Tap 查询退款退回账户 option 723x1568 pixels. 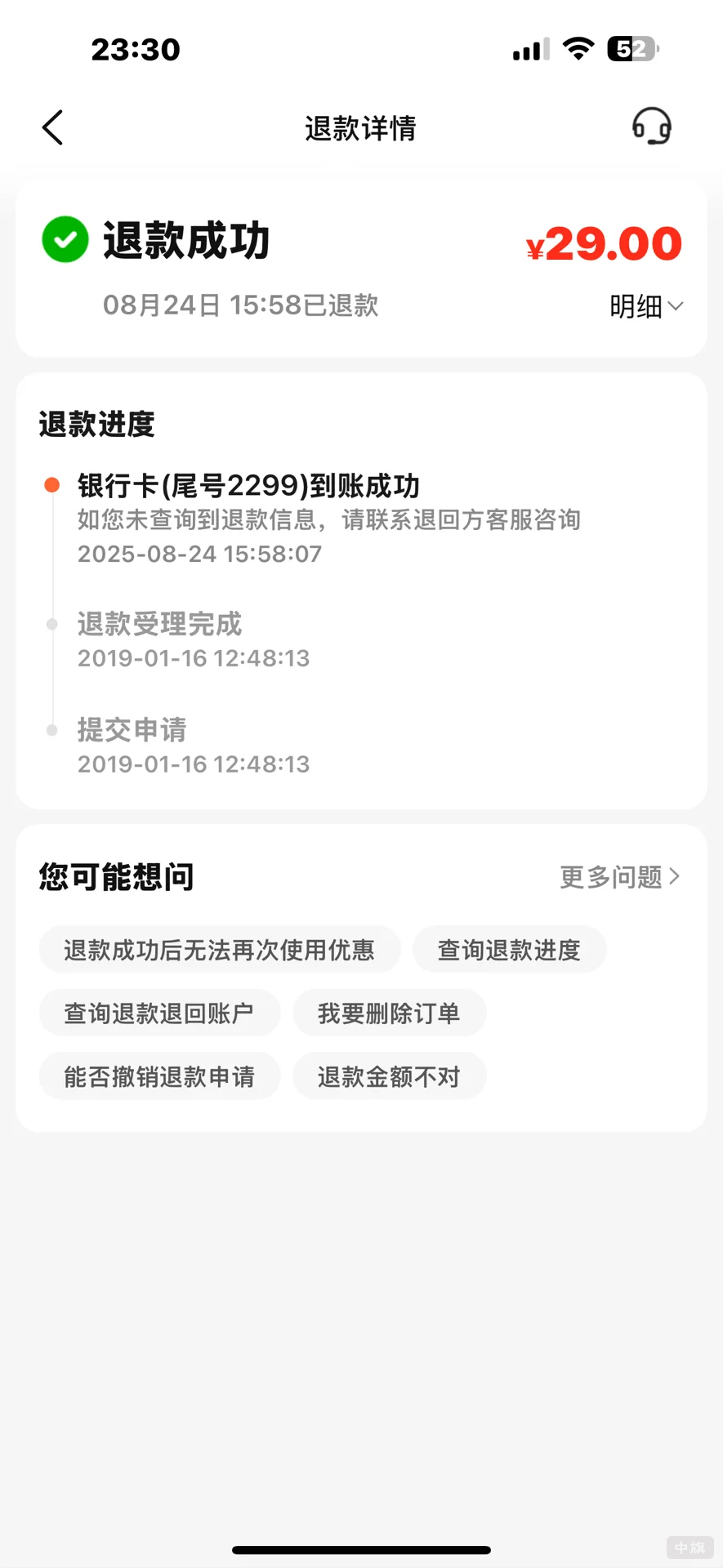[x=159, y=1013]
